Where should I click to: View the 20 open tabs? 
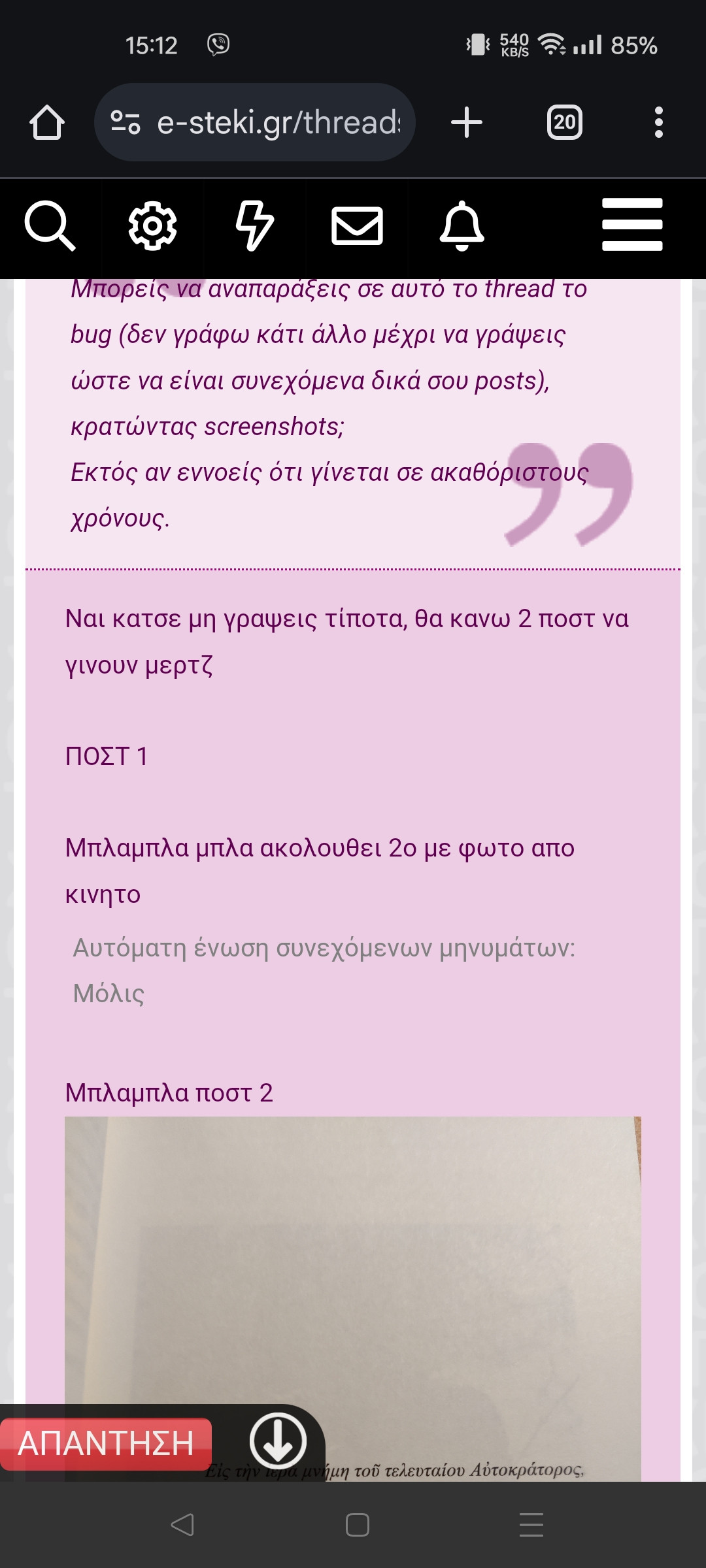(x=564, y=122)
